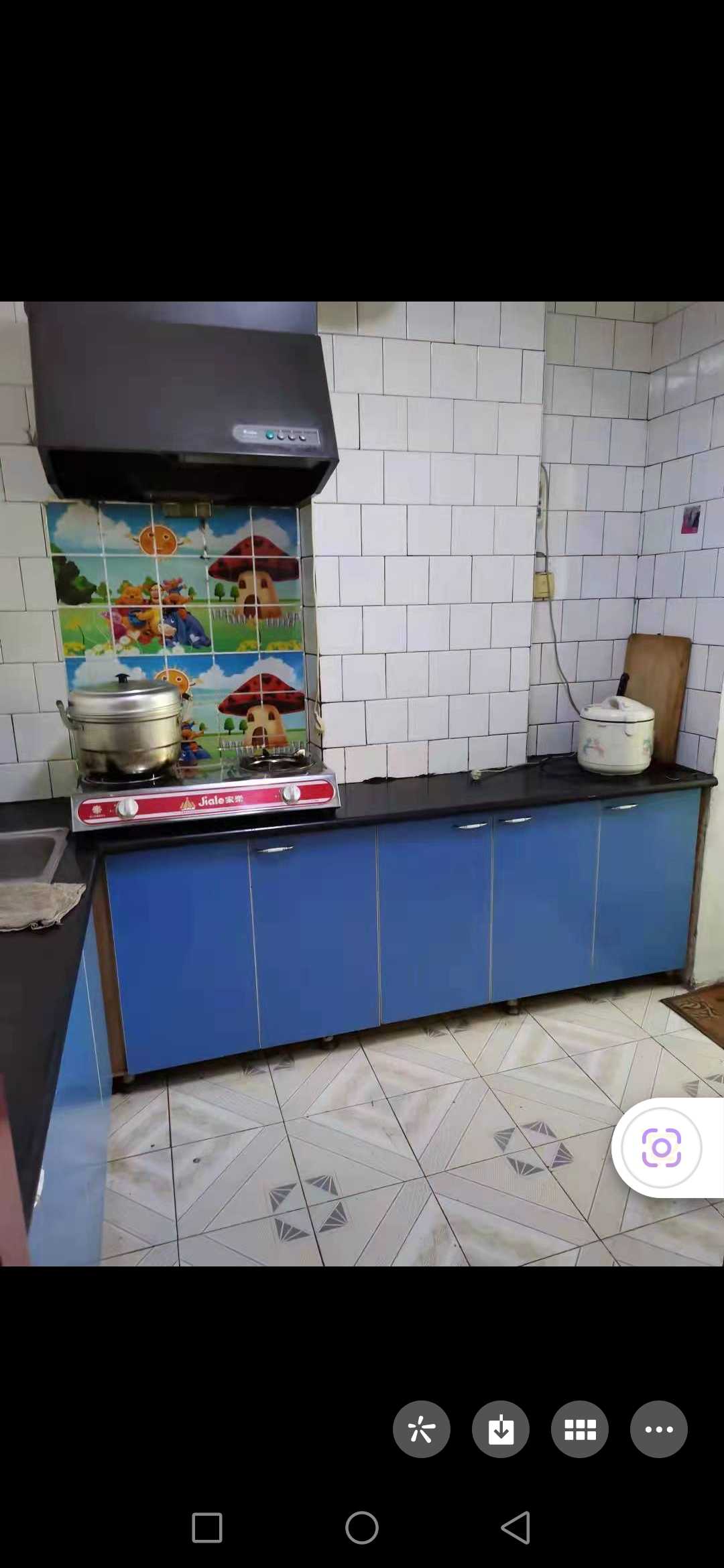Save the photo with the download icon
This screenshot has height=1568, width=724.
pyautogui.click(x=500, y=1429)
